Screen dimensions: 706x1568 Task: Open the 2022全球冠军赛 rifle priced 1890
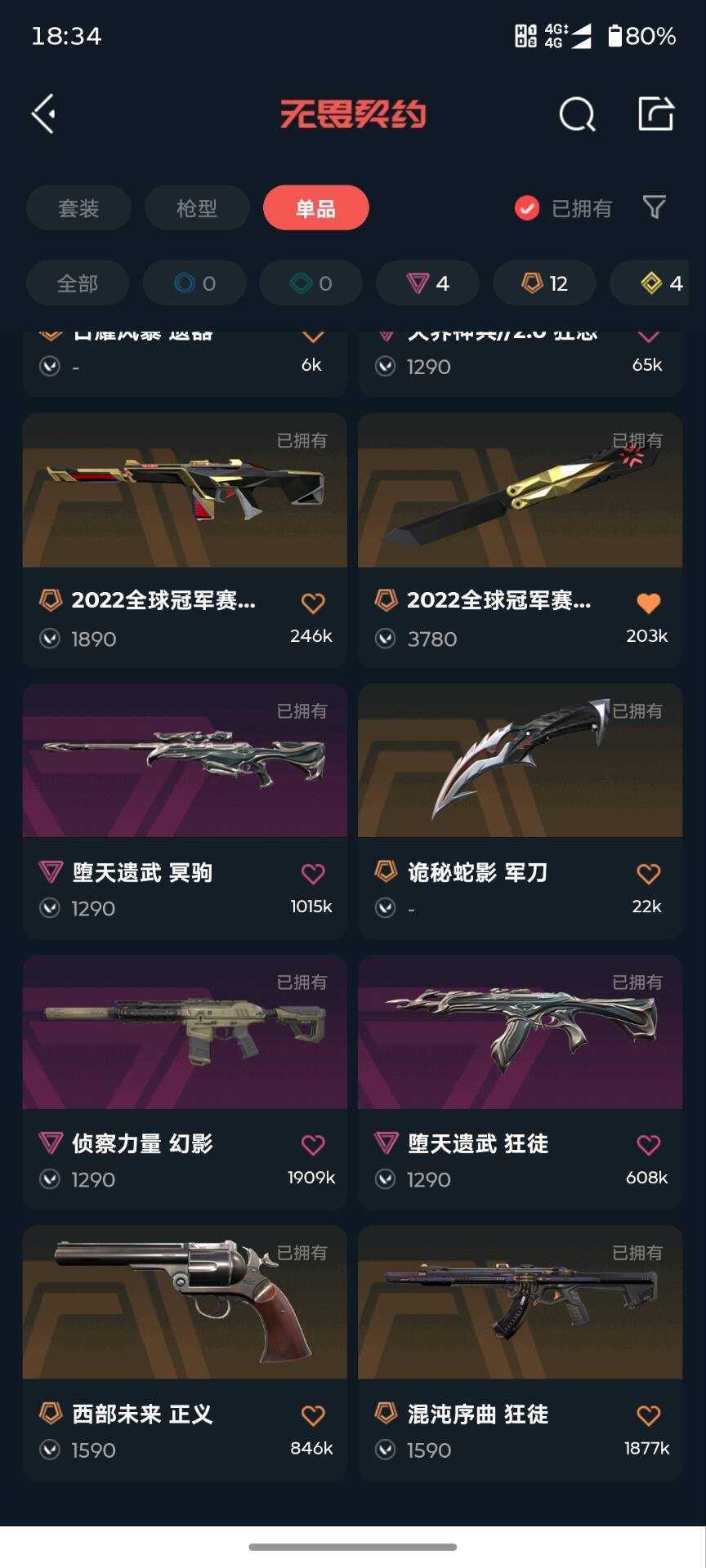pos(185,541)
